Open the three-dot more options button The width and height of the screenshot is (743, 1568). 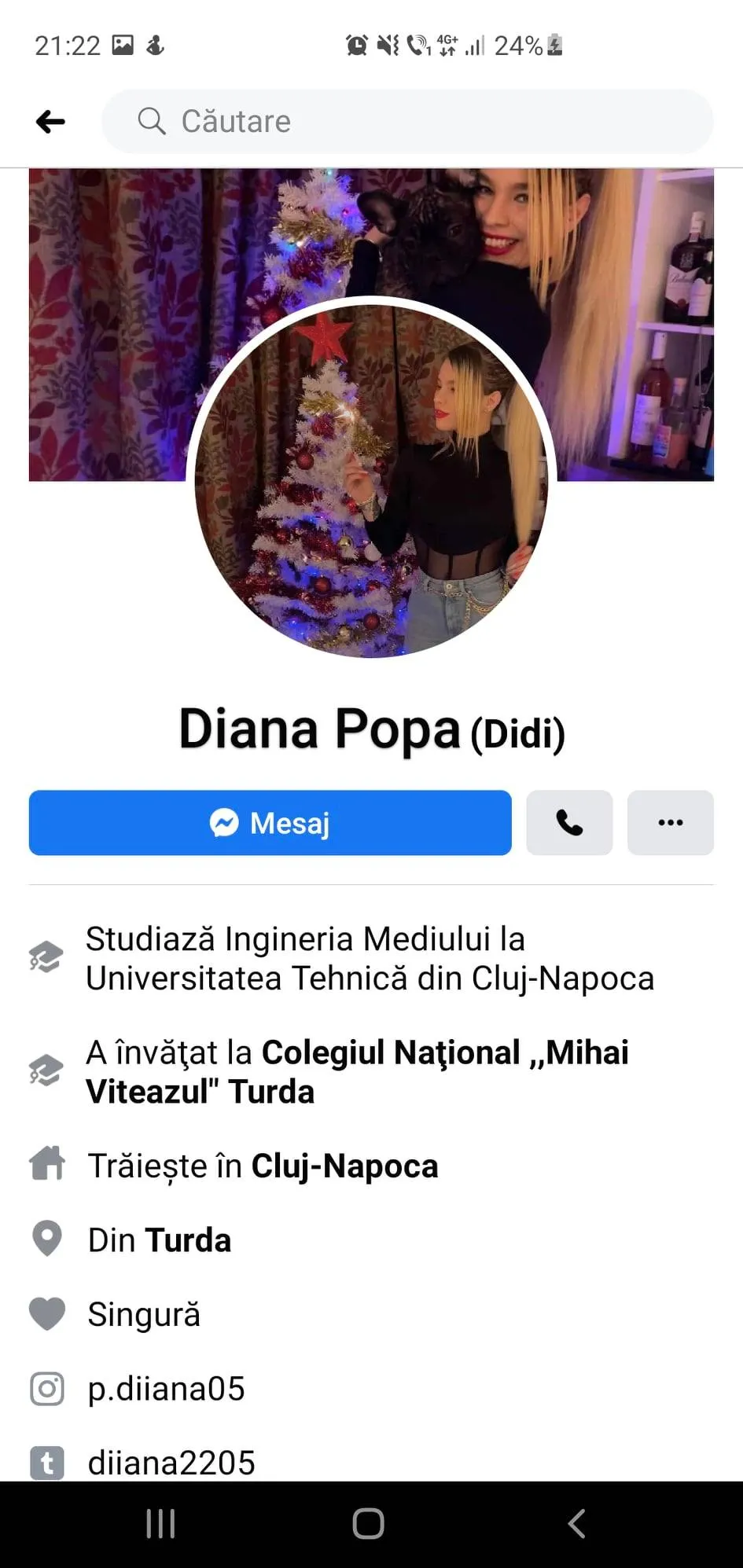point(670,823)
